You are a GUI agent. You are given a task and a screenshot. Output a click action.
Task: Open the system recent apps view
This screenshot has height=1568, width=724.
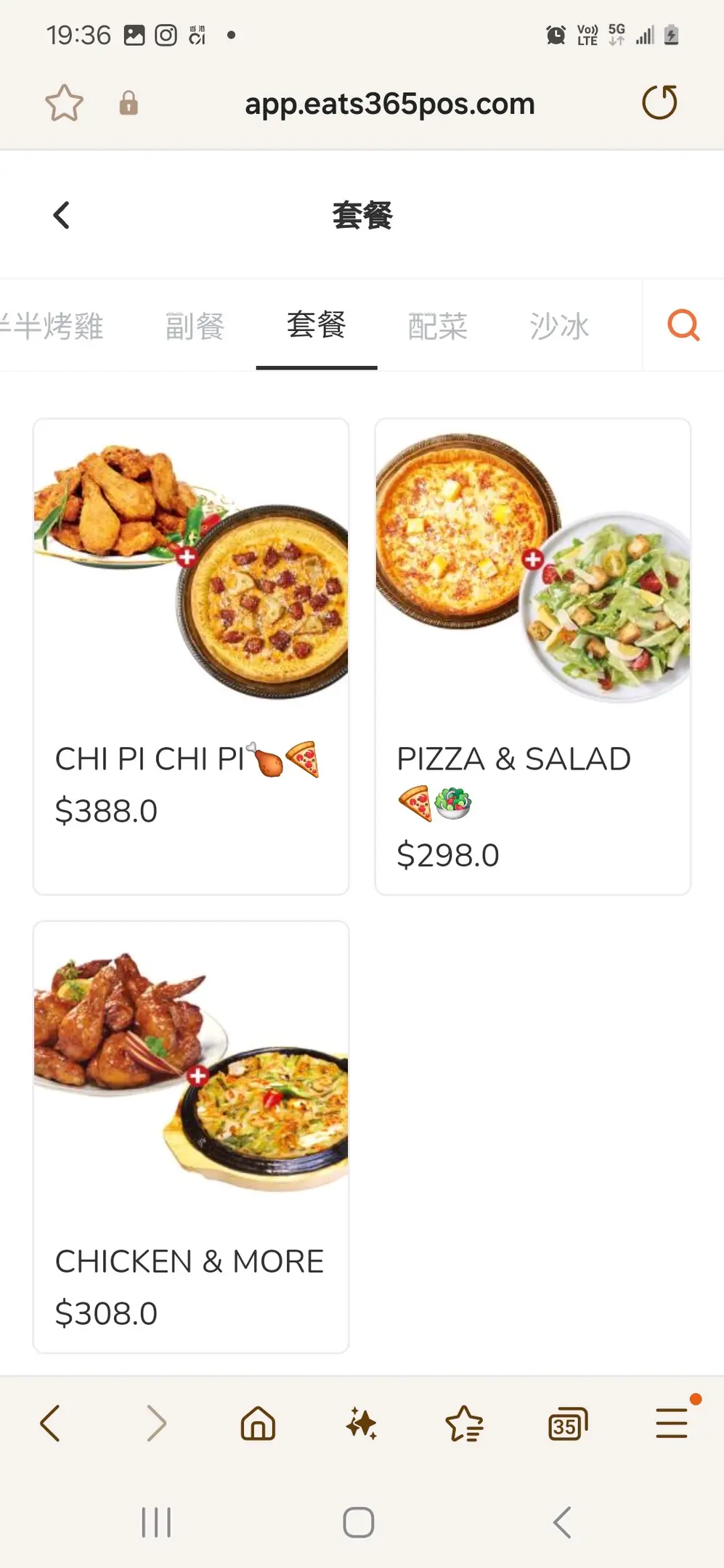[x=156, y=1522]
